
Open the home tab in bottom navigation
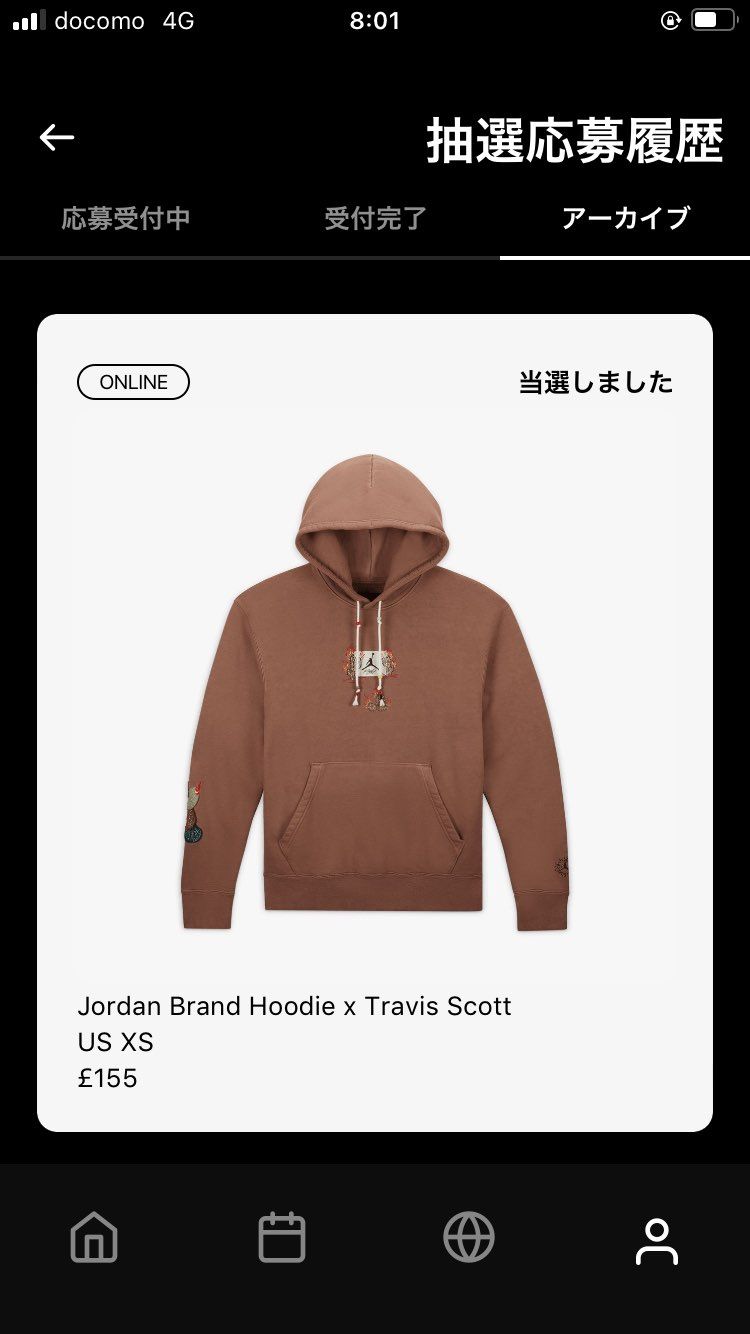click(94, 1238)
